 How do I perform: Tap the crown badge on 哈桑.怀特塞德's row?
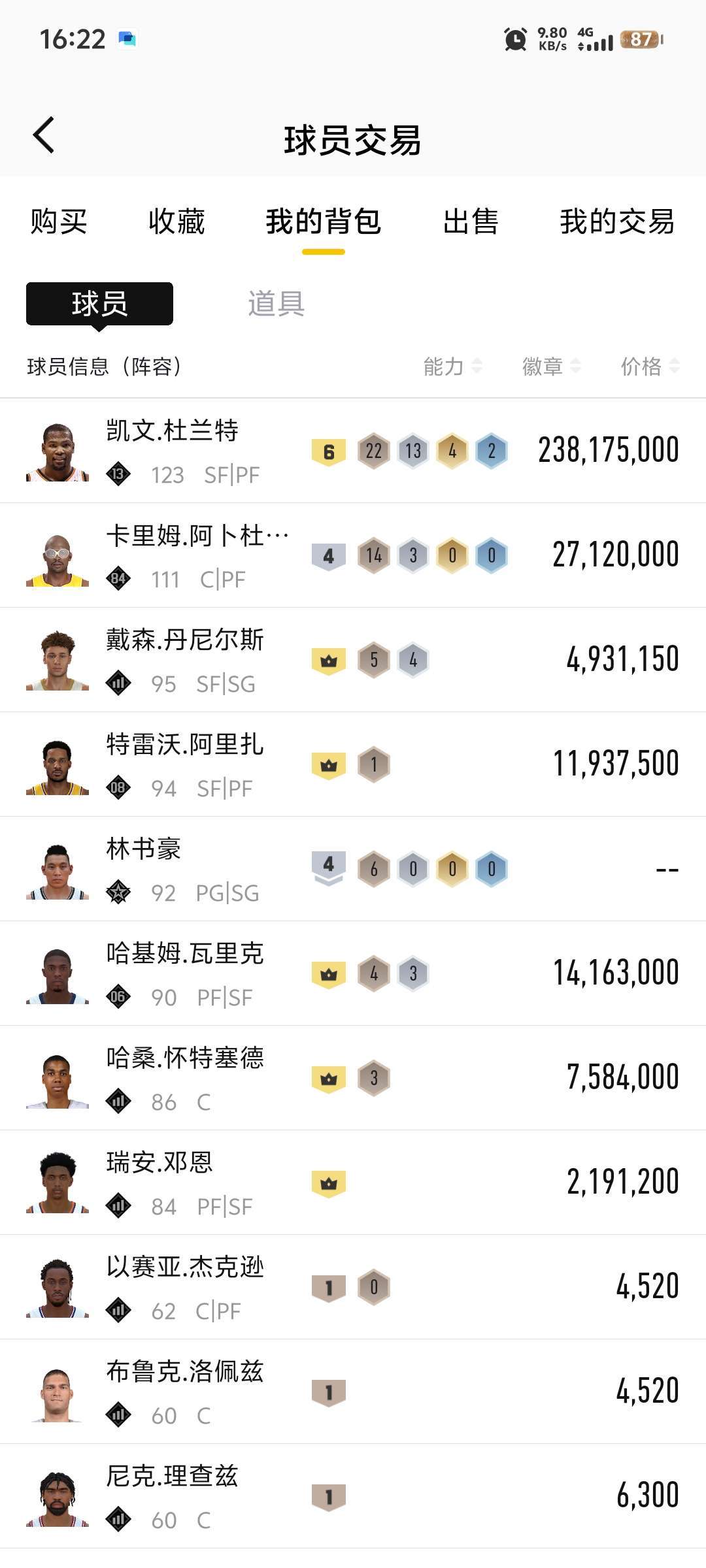tap(329, 1076)
